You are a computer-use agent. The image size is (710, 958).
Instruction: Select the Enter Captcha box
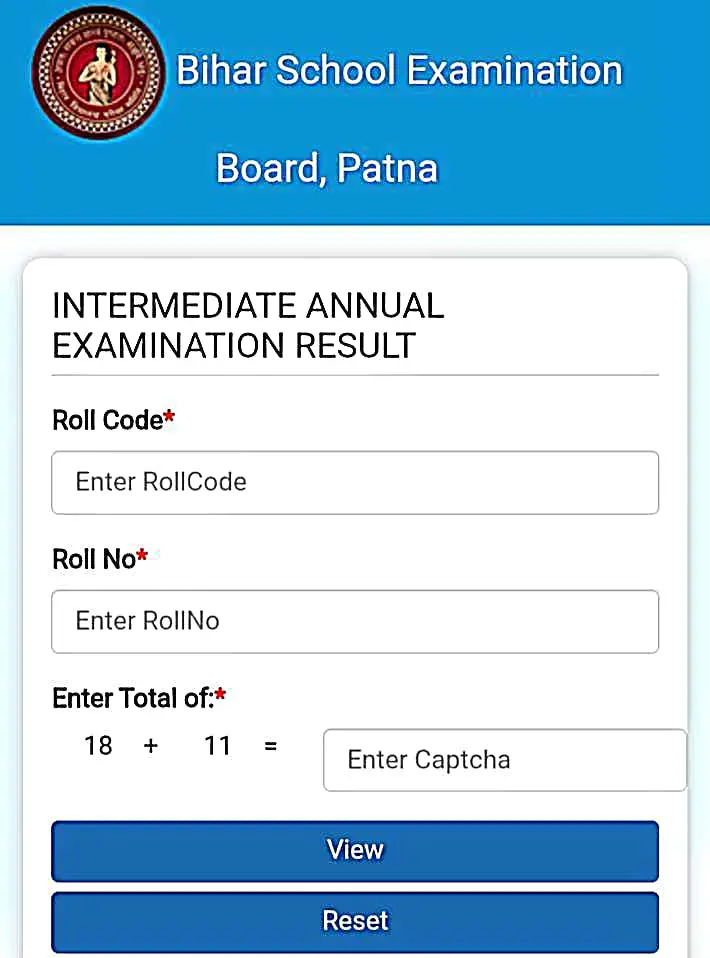tap(505, 760)
